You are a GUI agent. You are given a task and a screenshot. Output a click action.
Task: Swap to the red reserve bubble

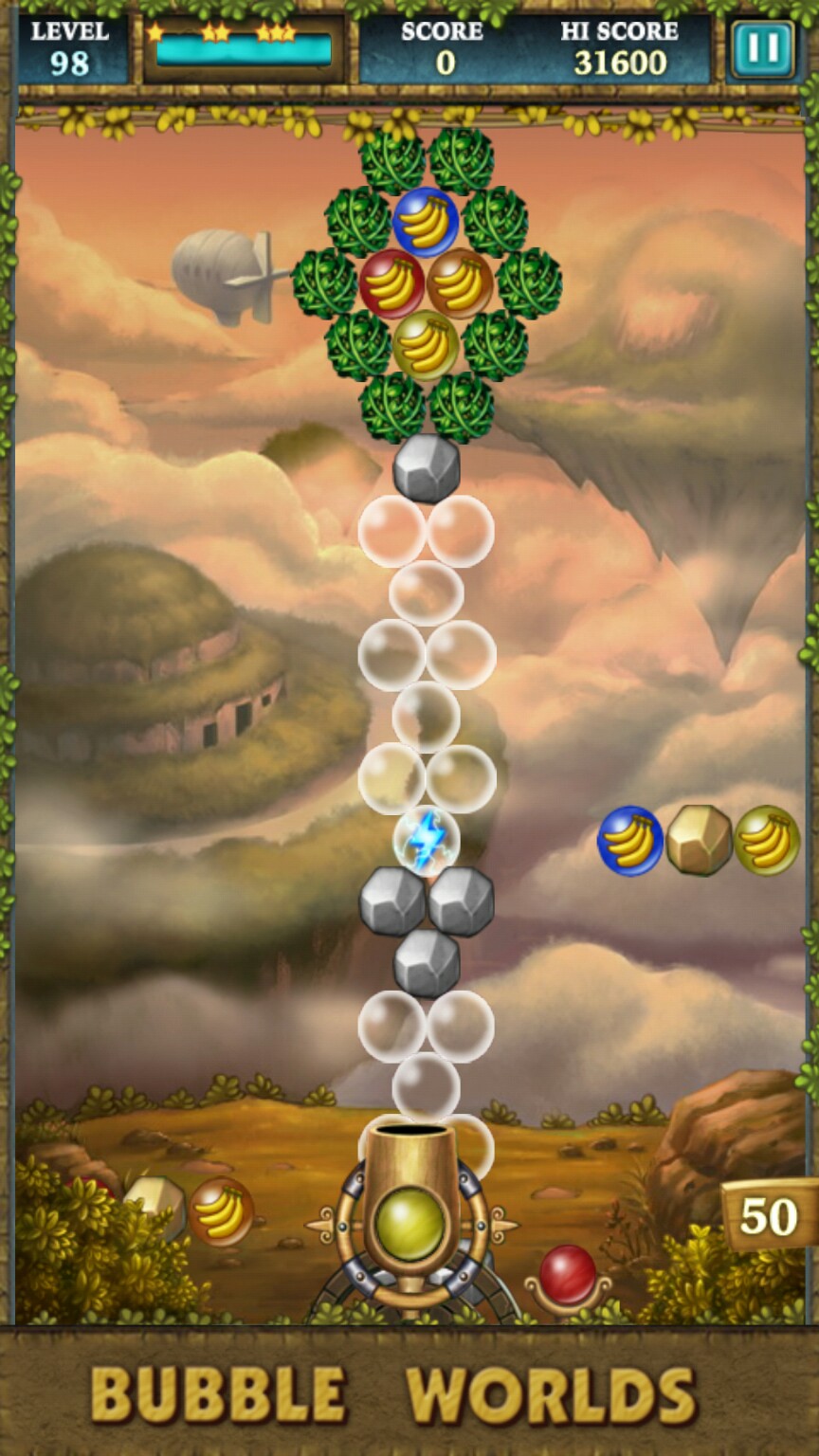click(567, 1275)
